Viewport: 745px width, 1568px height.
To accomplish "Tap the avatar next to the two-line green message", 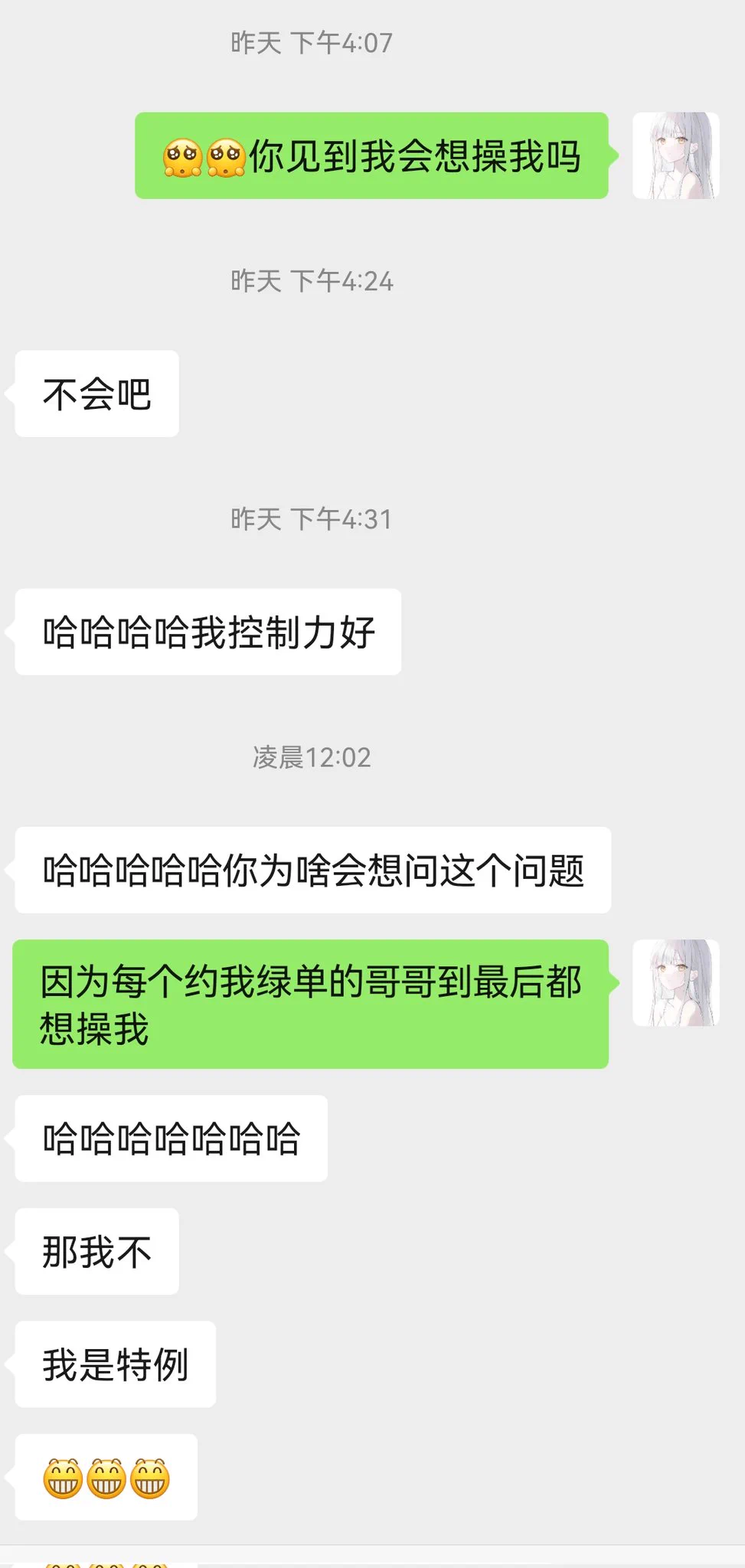I will click(x=675, y=982).
